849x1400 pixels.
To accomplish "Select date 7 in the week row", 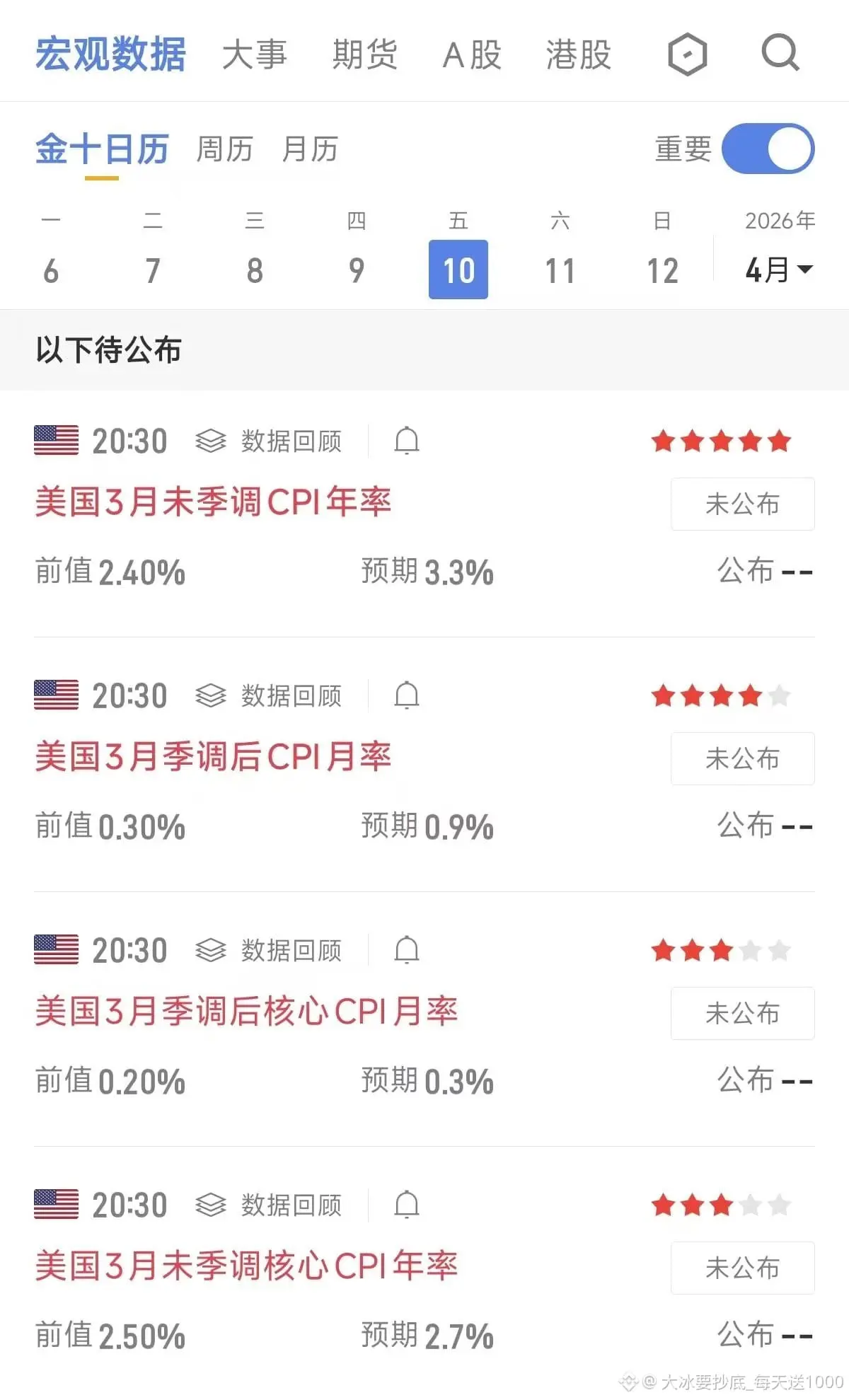I will click(153, 270).
